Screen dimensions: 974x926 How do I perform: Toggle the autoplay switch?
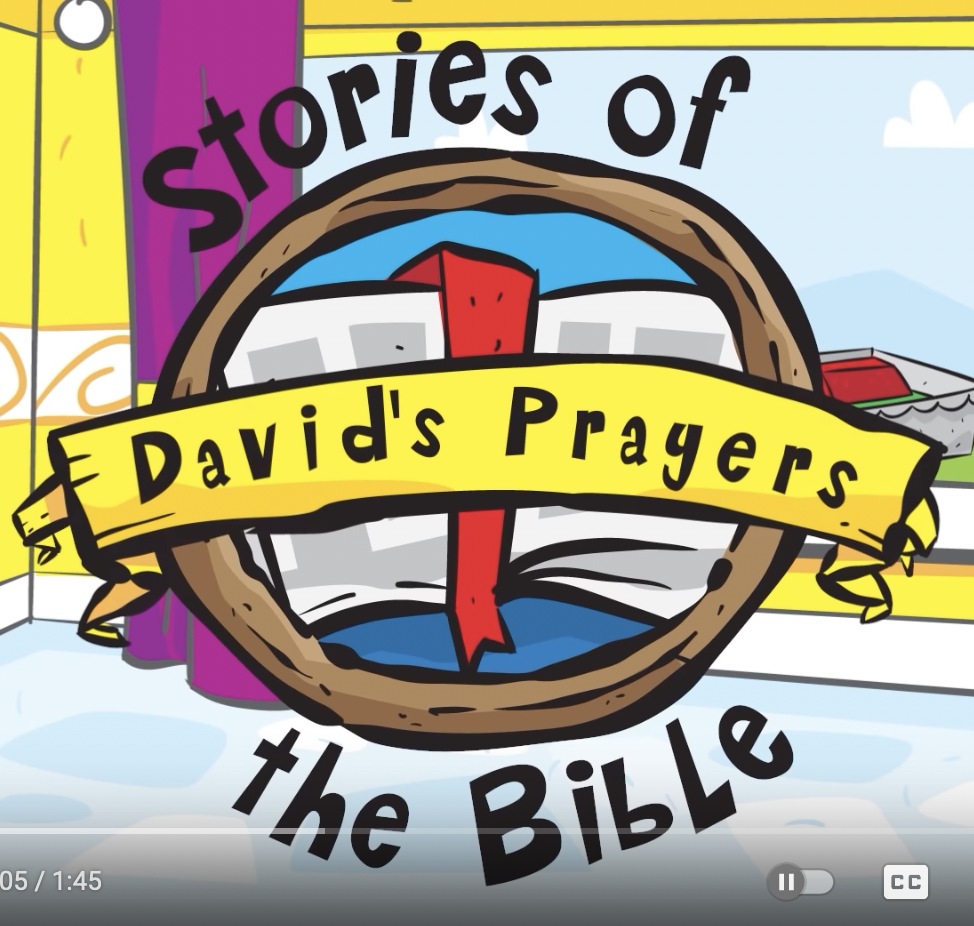tap(801, 882)
